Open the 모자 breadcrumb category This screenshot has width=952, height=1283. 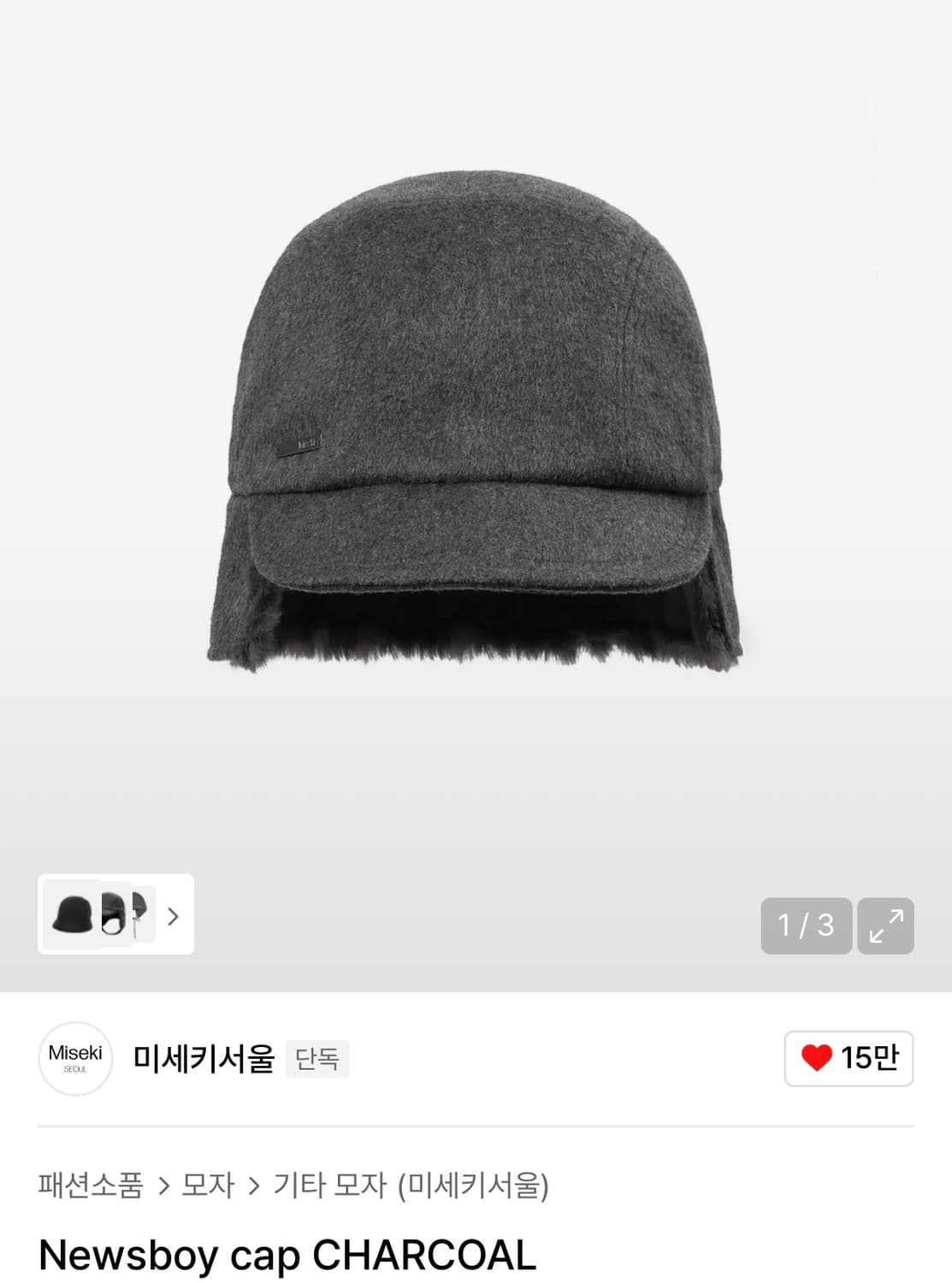[207, 1185]
